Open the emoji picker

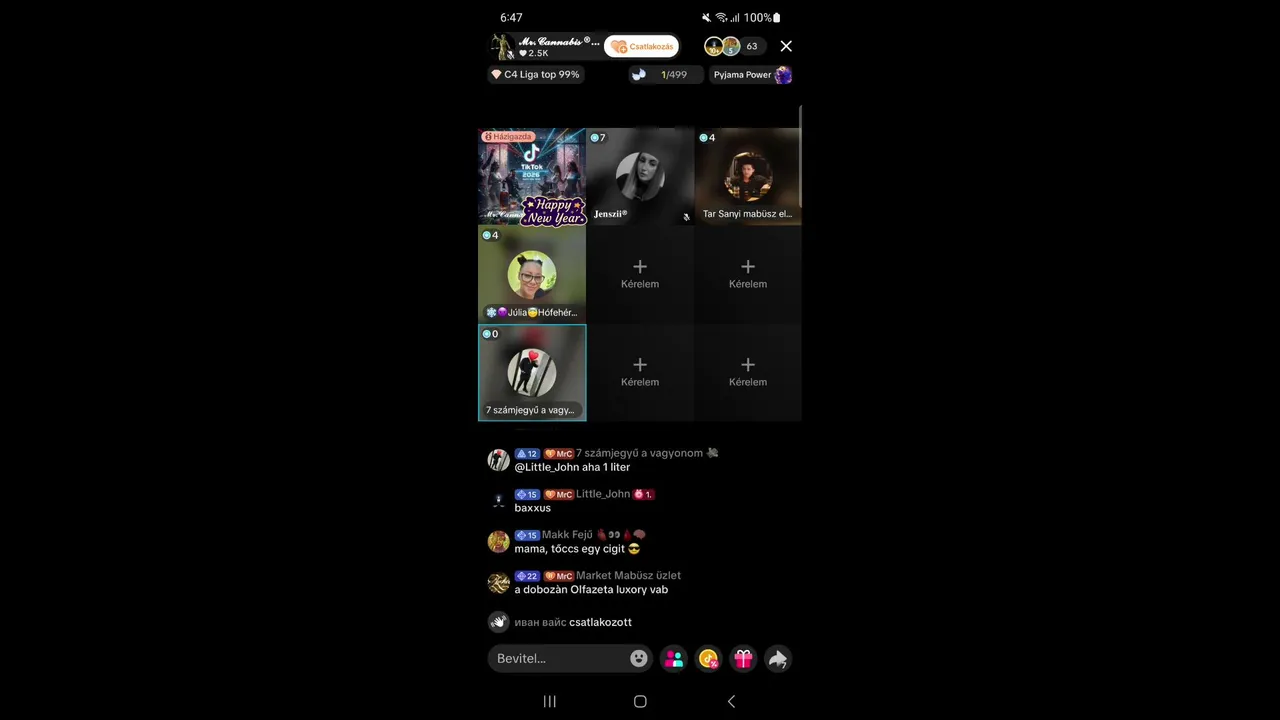click(x=639, y=658)
